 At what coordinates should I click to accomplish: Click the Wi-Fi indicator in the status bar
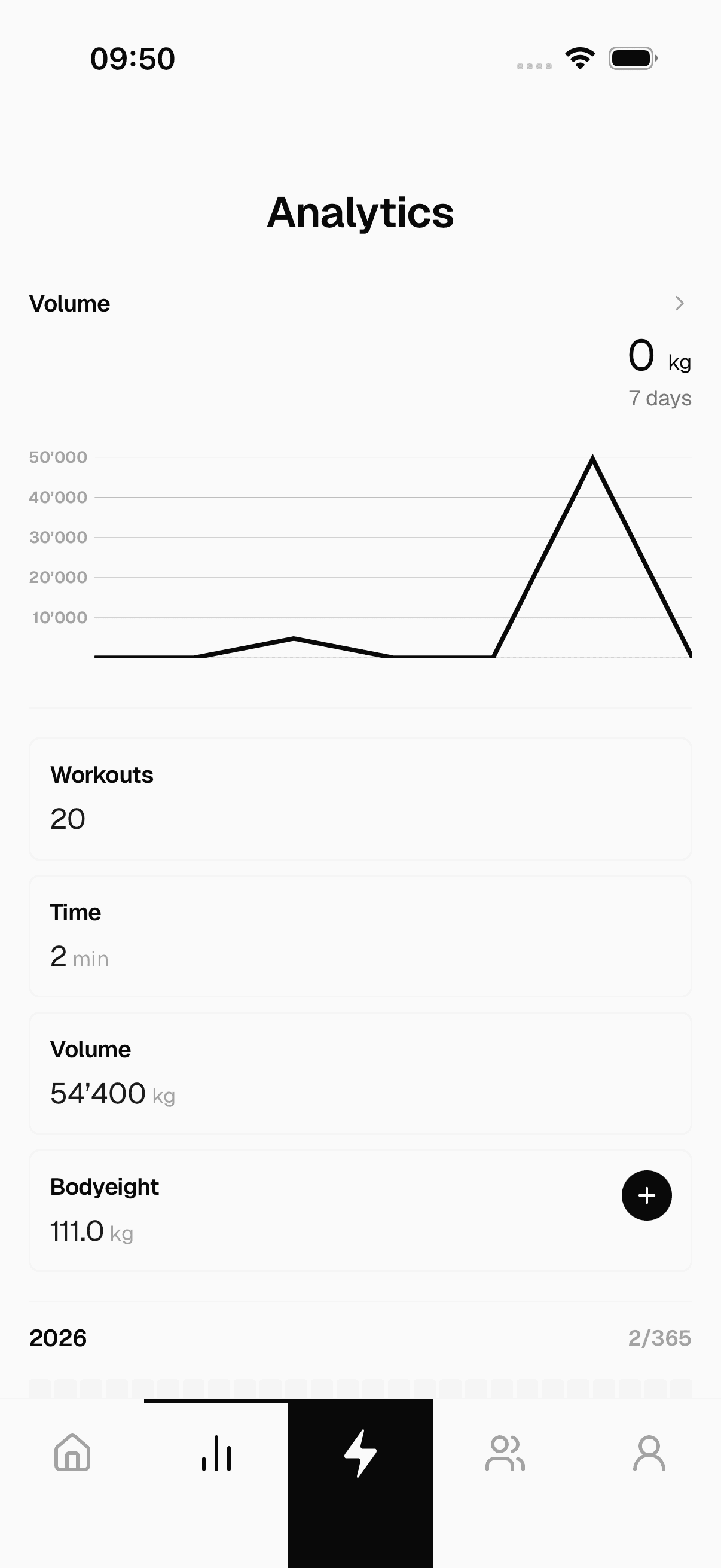pos(579,58)
